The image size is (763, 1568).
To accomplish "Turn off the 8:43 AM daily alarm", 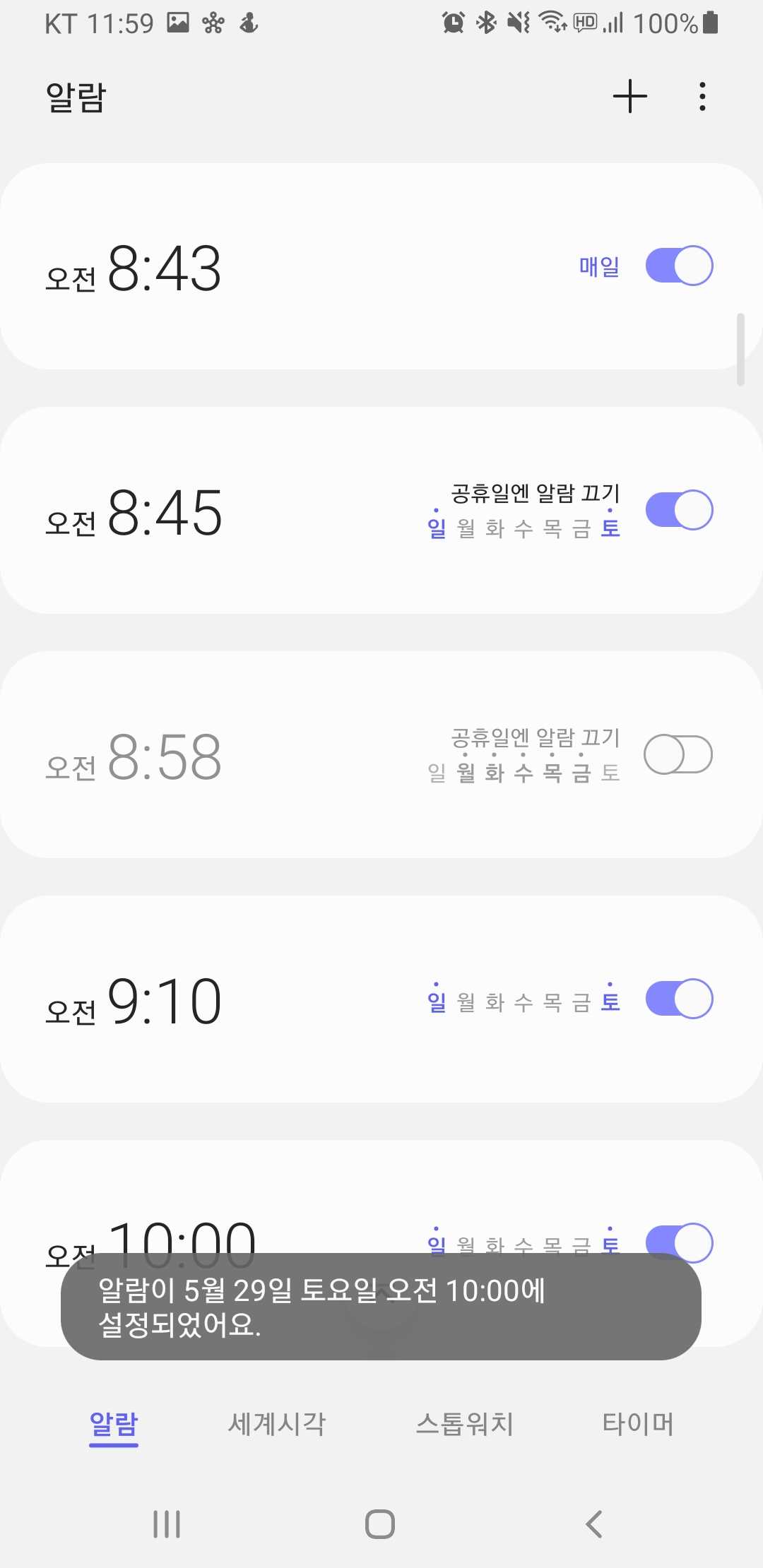I will [x=679, y=266].
